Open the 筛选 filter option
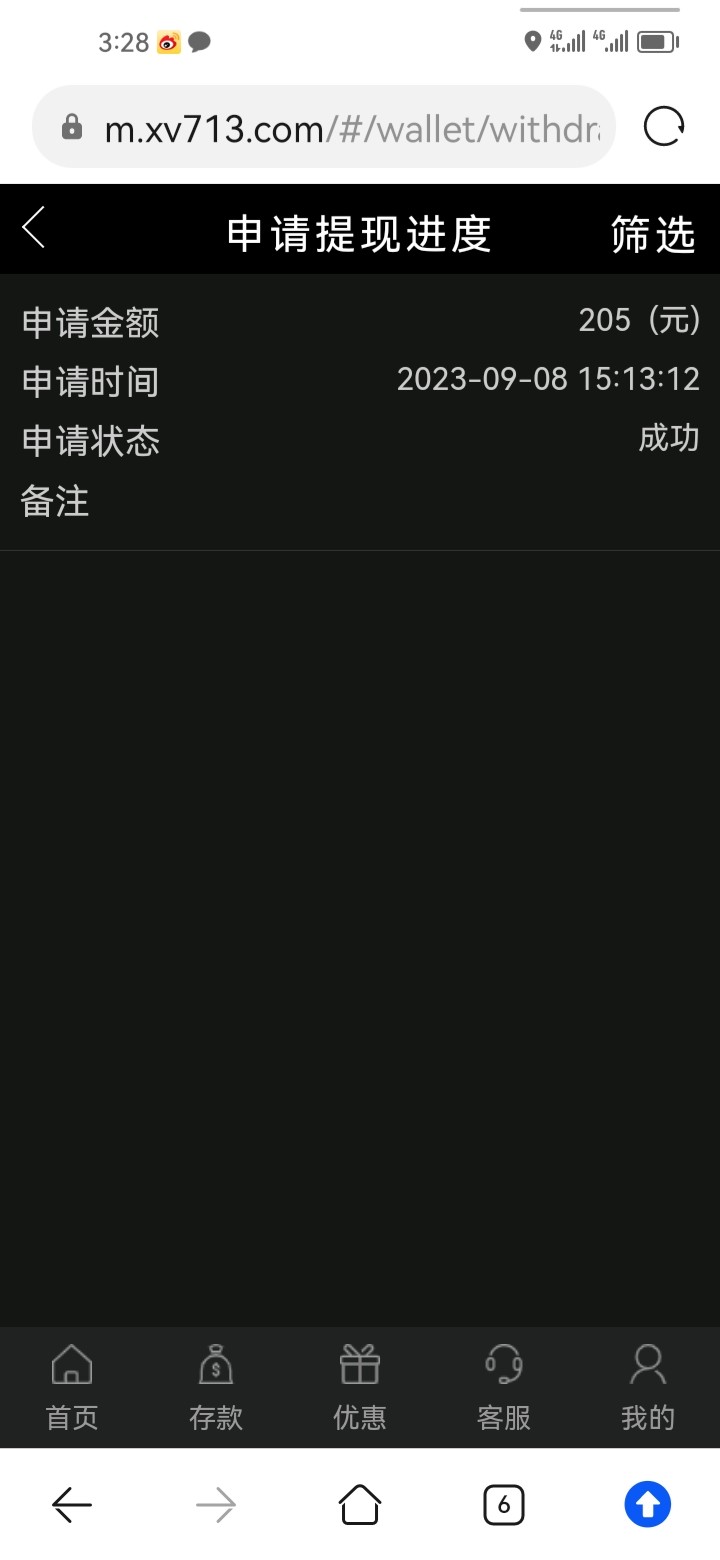This screenshot has height=1560, width=720. click(x=652, y=234)
